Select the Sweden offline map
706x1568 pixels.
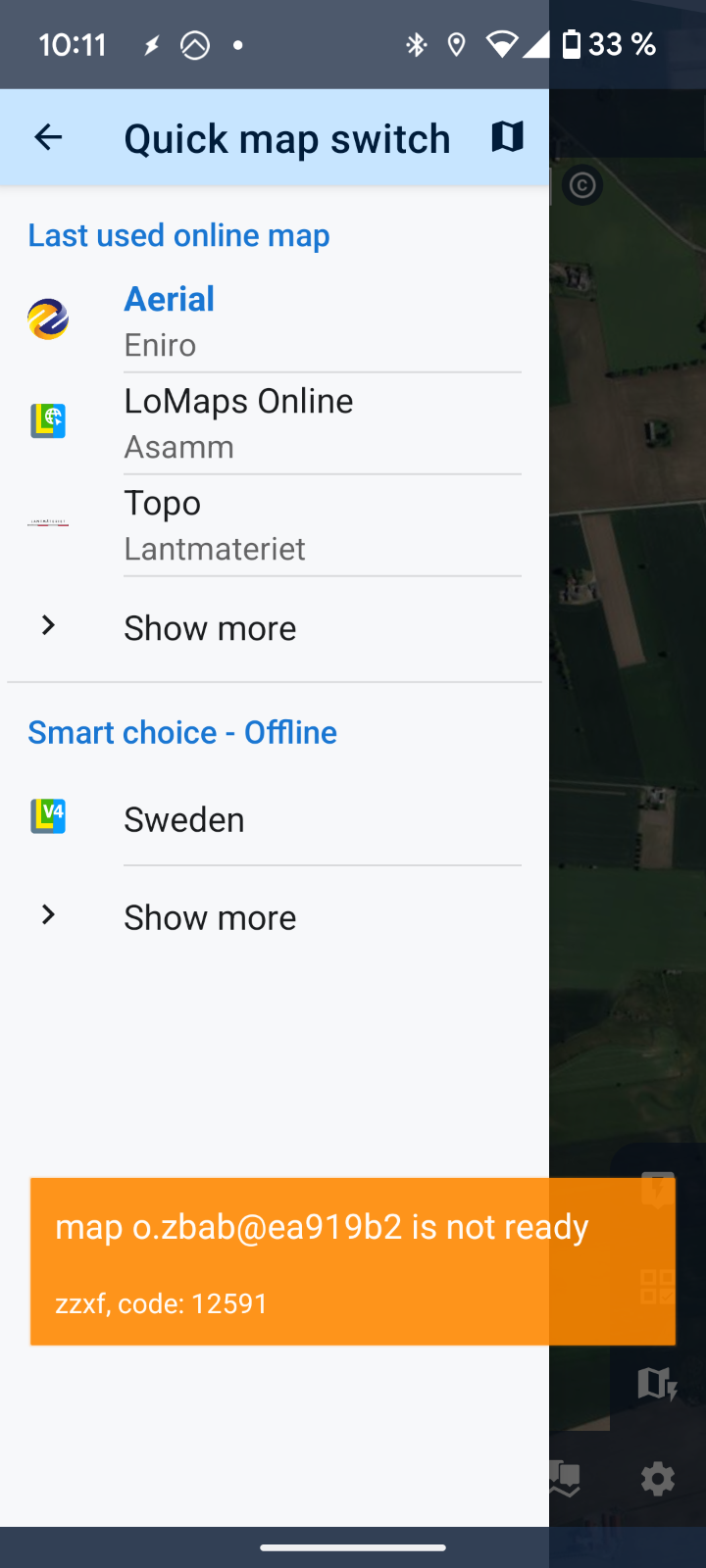pyautogui.click(x=275, y=819)
